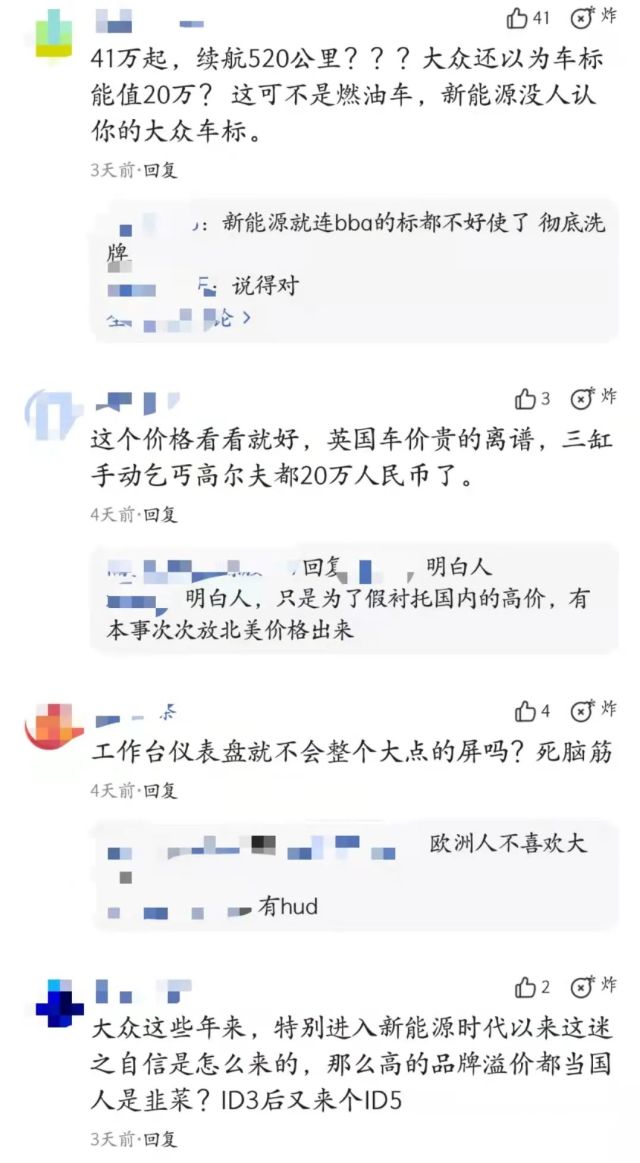Tap 炸 icon on the 英国车价 comment
This screenshot has width=640, height=1163.
(x=593, y=398)
